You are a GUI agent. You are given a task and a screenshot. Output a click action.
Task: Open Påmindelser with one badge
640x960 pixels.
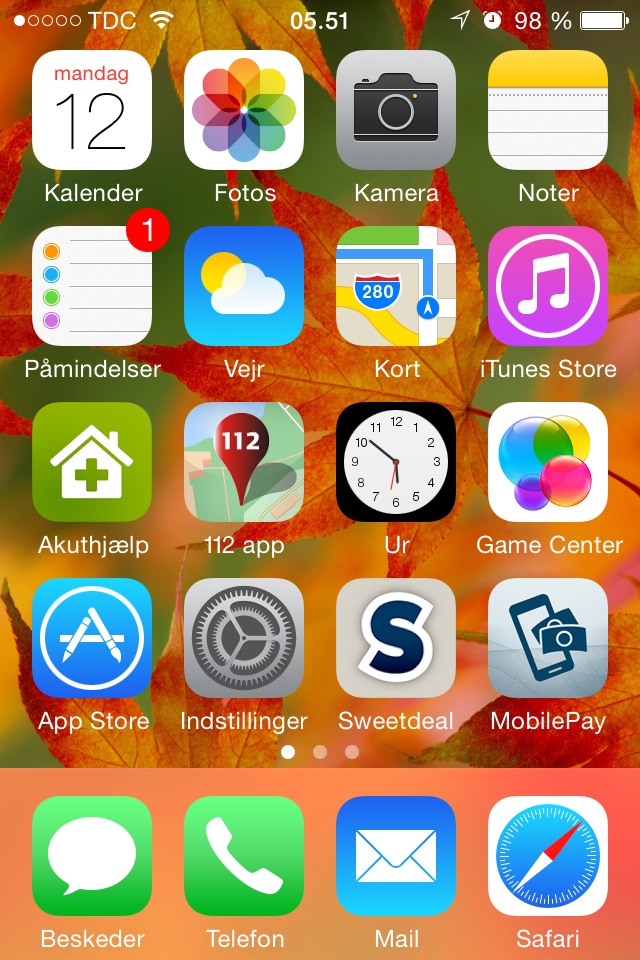tap(92, 286)
